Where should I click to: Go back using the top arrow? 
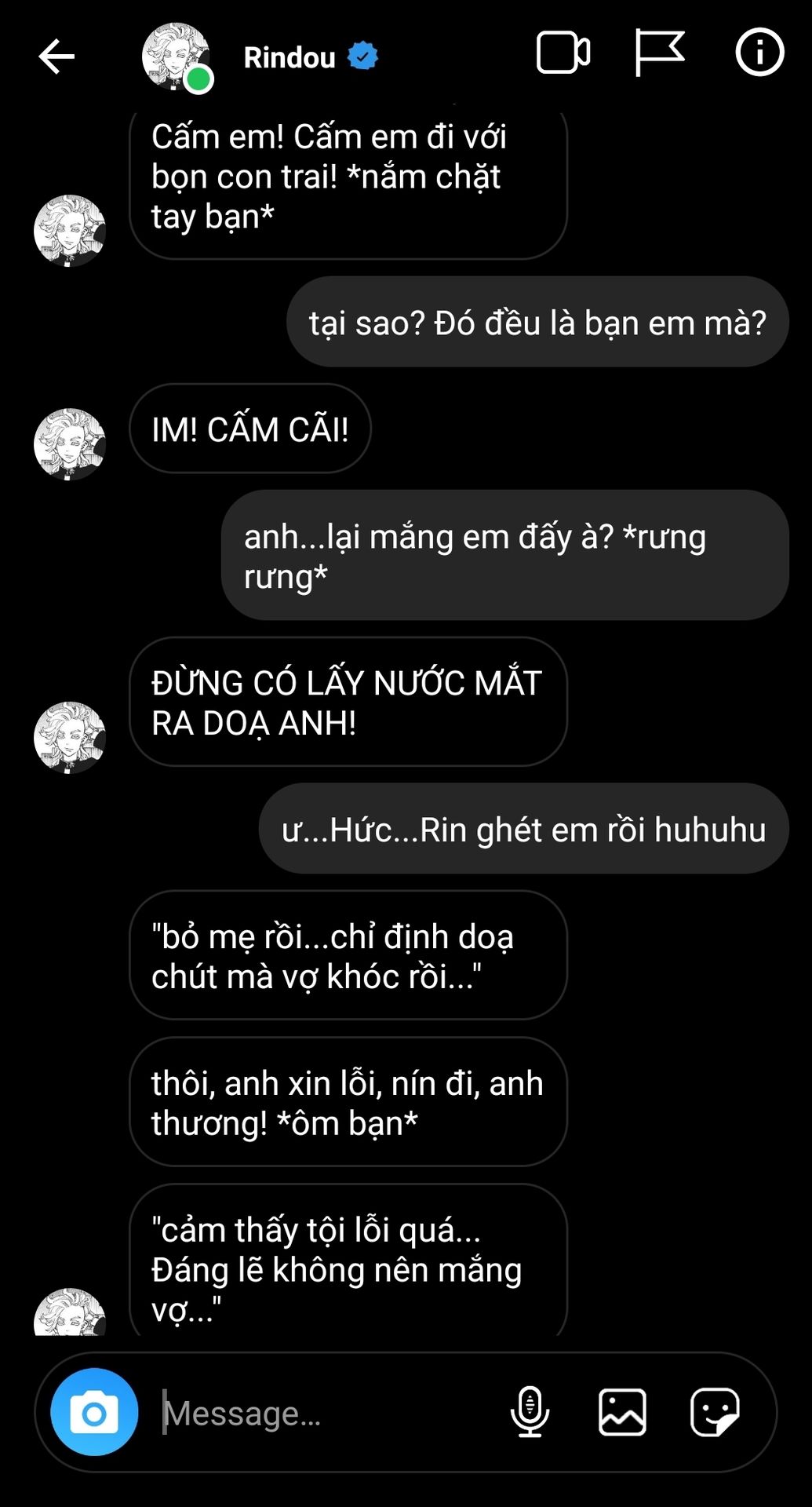point(56,57)
